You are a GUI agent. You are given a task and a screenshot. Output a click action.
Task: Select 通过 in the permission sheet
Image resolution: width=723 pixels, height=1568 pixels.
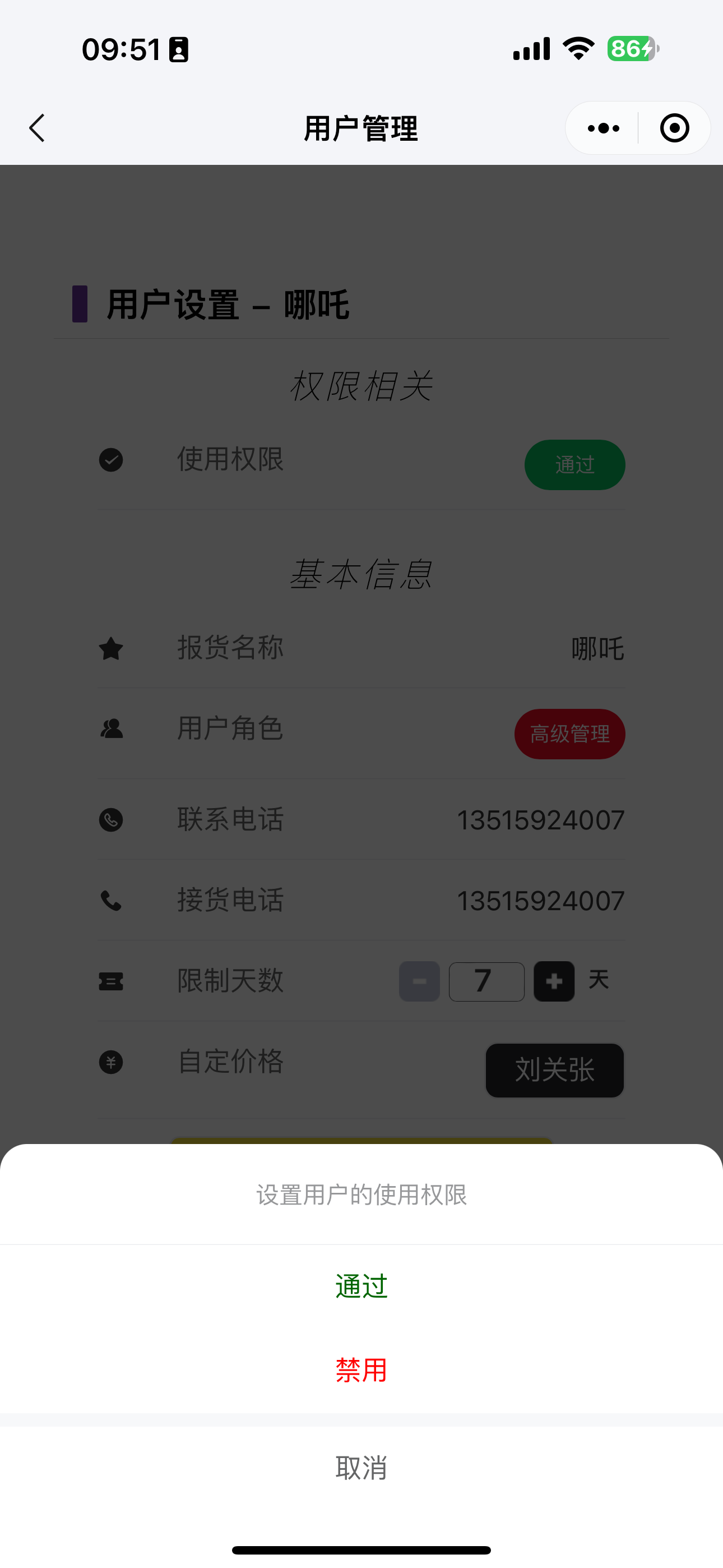point(361,1286)
